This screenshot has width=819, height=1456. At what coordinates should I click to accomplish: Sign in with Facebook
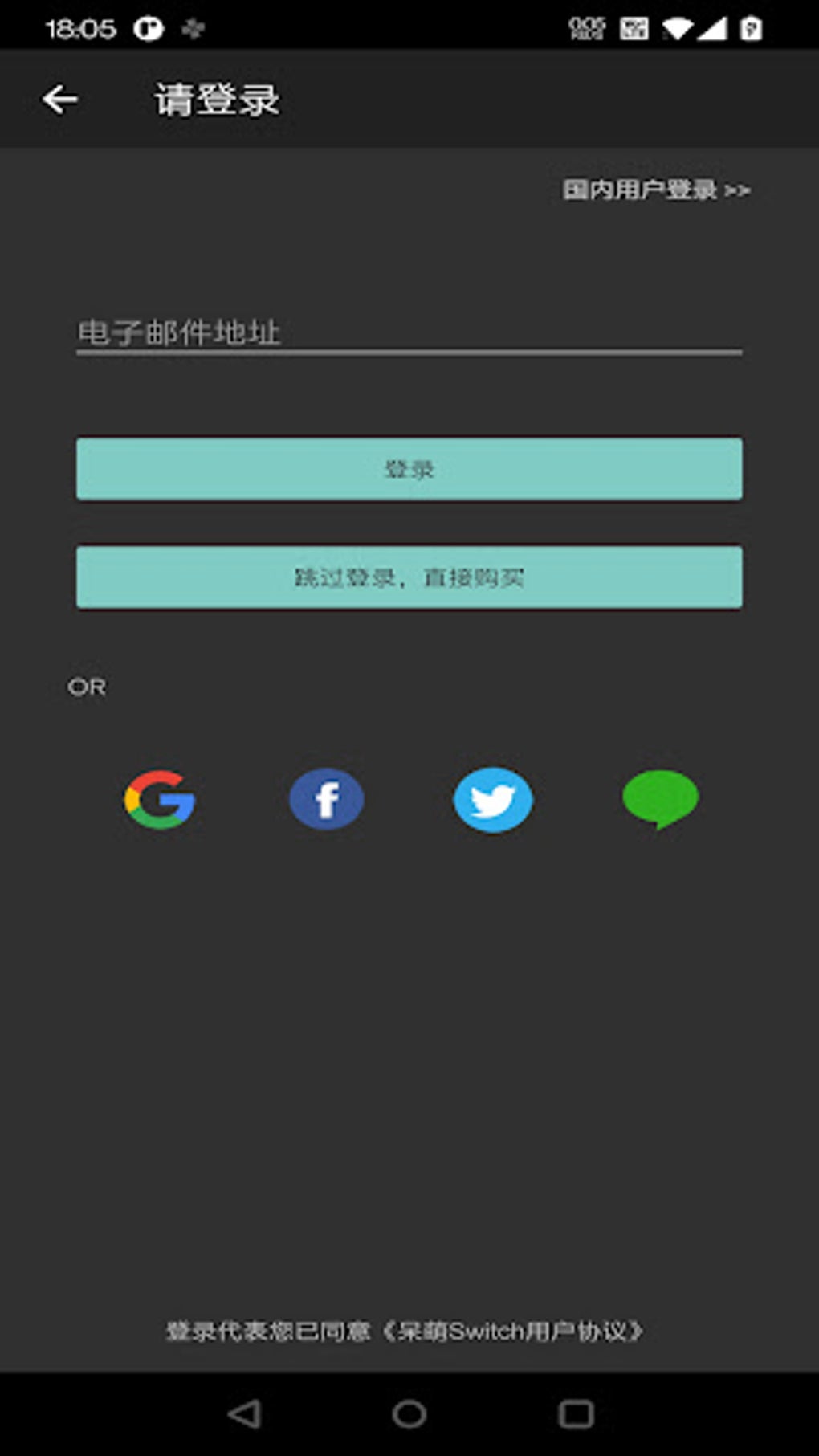[326, 799]
